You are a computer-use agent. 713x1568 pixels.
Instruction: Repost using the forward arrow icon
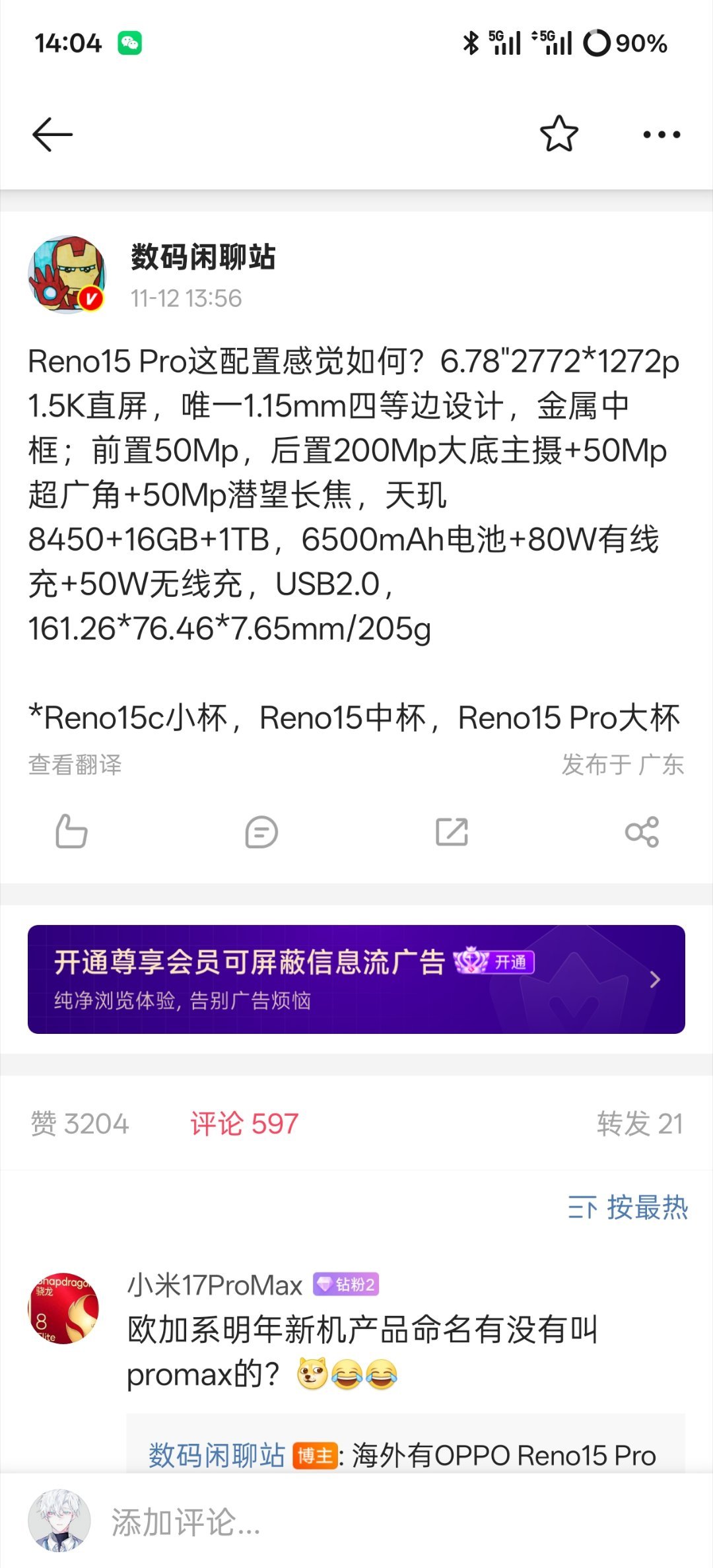(452, 833)
